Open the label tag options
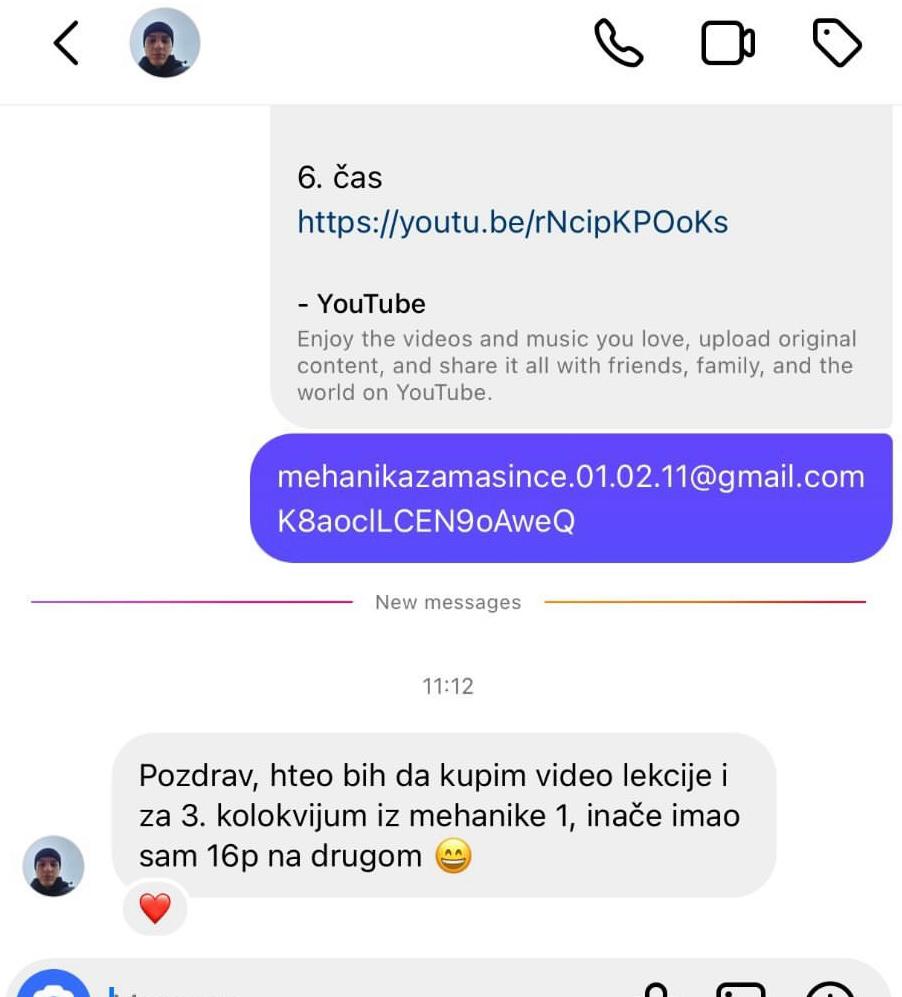Image resolution: width=902 pixels, height=997 pixels. (836, 44)
